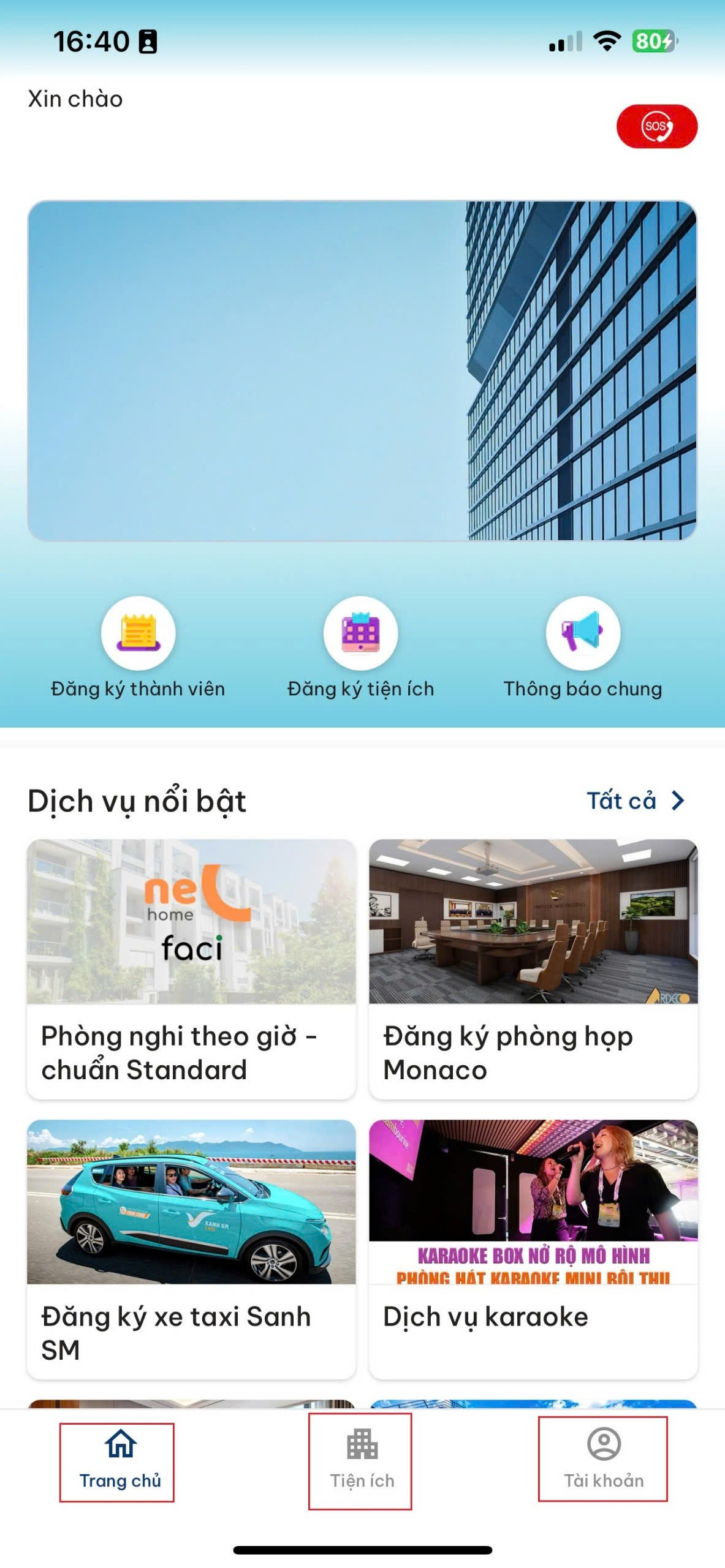Call the SOS emergency button
The image size is (725, 1568).
coord(656,127)
